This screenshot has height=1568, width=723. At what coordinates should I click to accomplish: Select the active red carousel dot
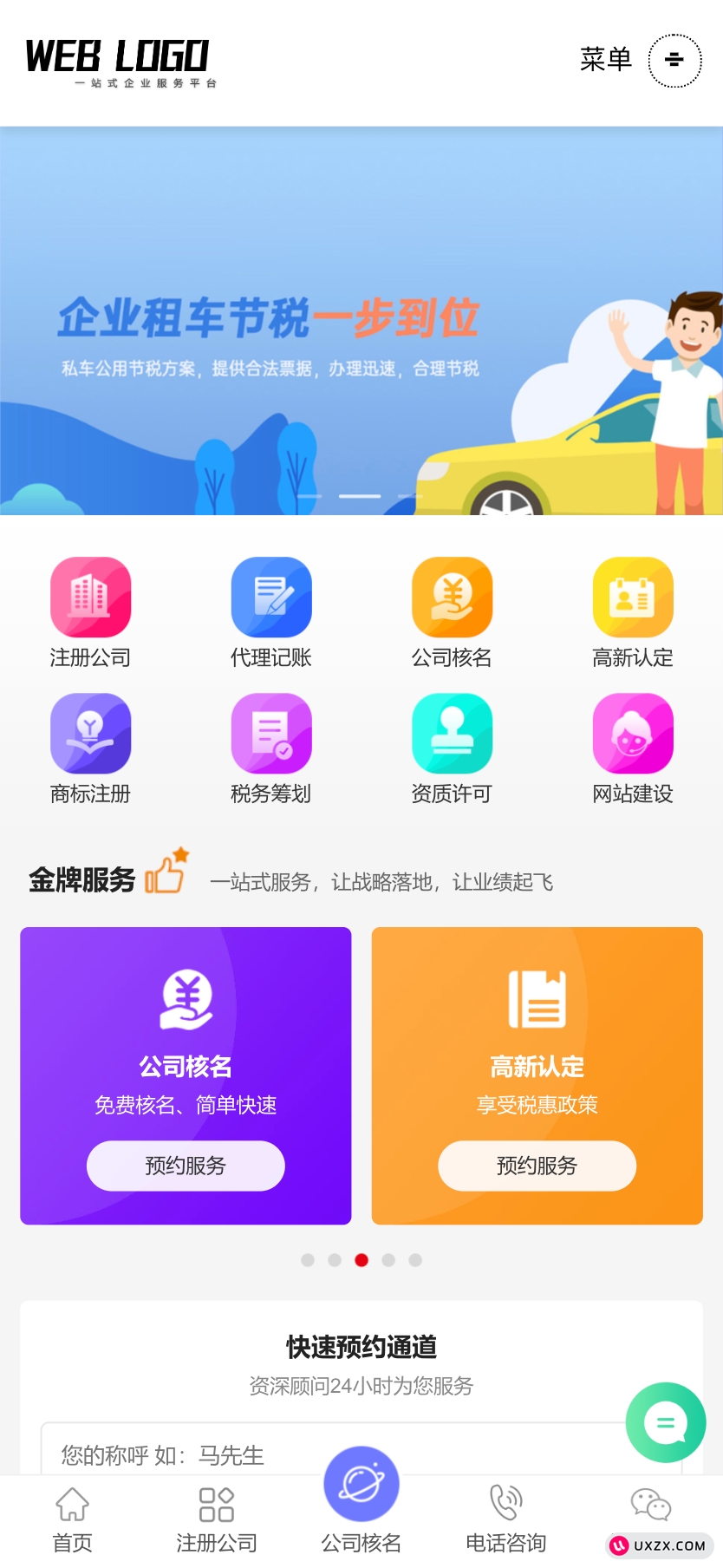pyautogui.click(x=361, y=1260)
